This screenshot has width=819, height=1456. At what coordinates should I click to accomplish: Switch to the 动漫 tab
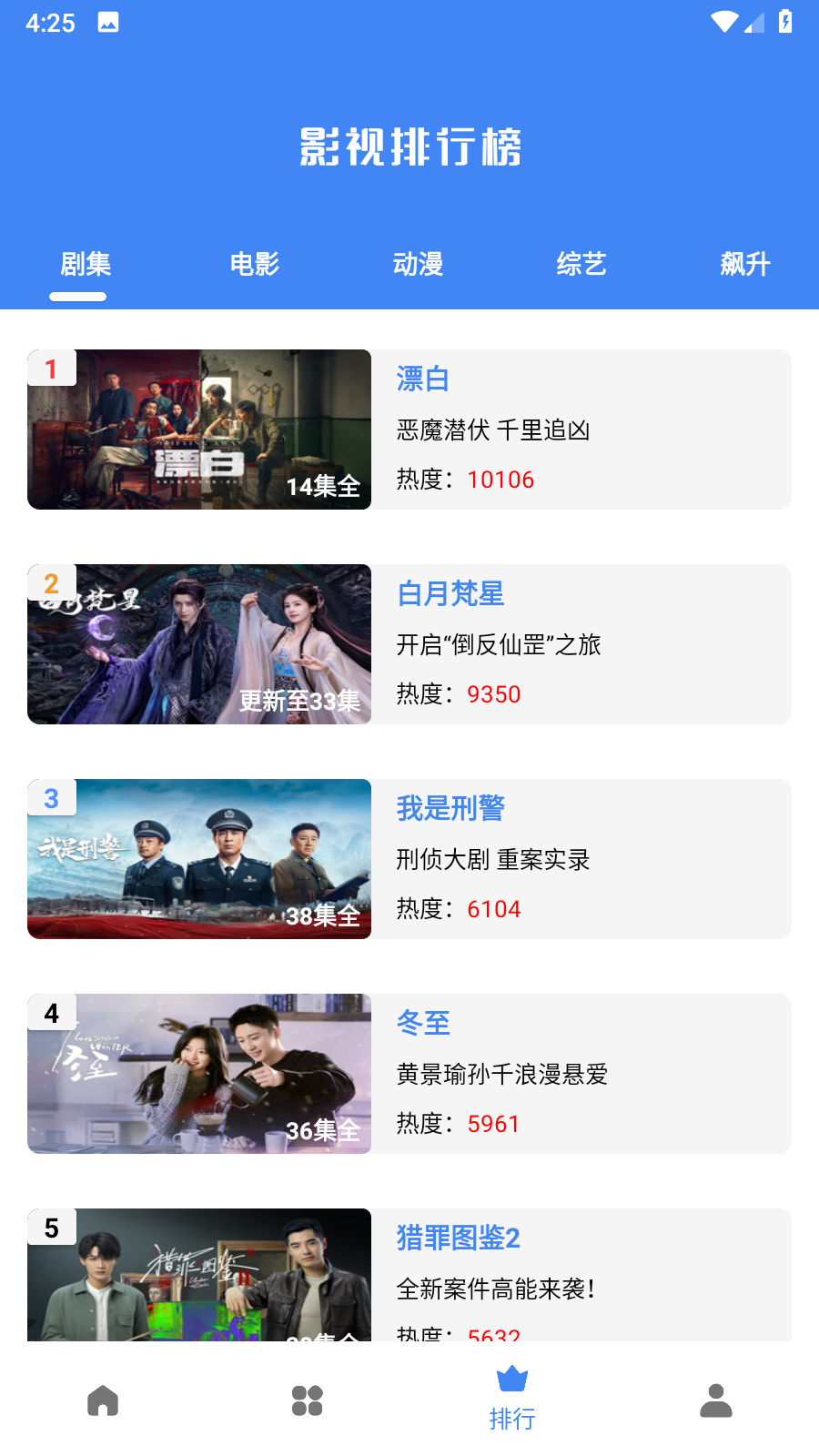(x=418, y=264)
